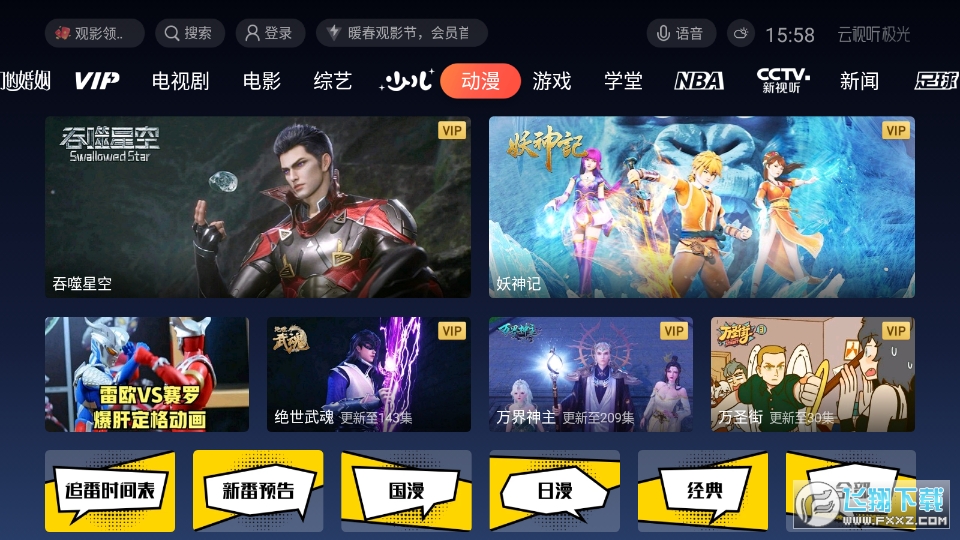
Task: Switch to the VIP tab
Action: [97, 81]
